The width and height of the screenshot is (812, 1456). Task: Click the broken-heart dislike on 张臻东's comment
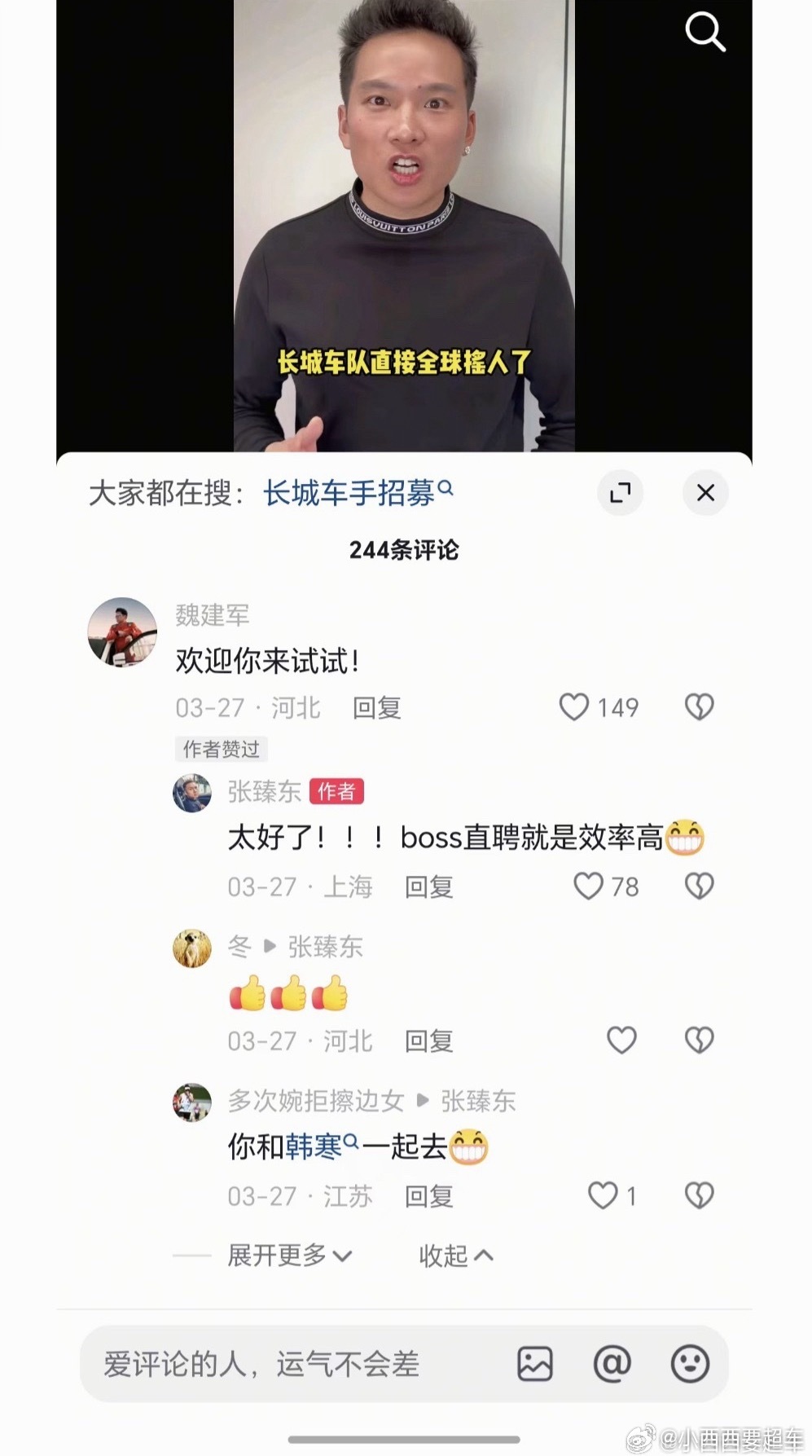pos(699,886)
